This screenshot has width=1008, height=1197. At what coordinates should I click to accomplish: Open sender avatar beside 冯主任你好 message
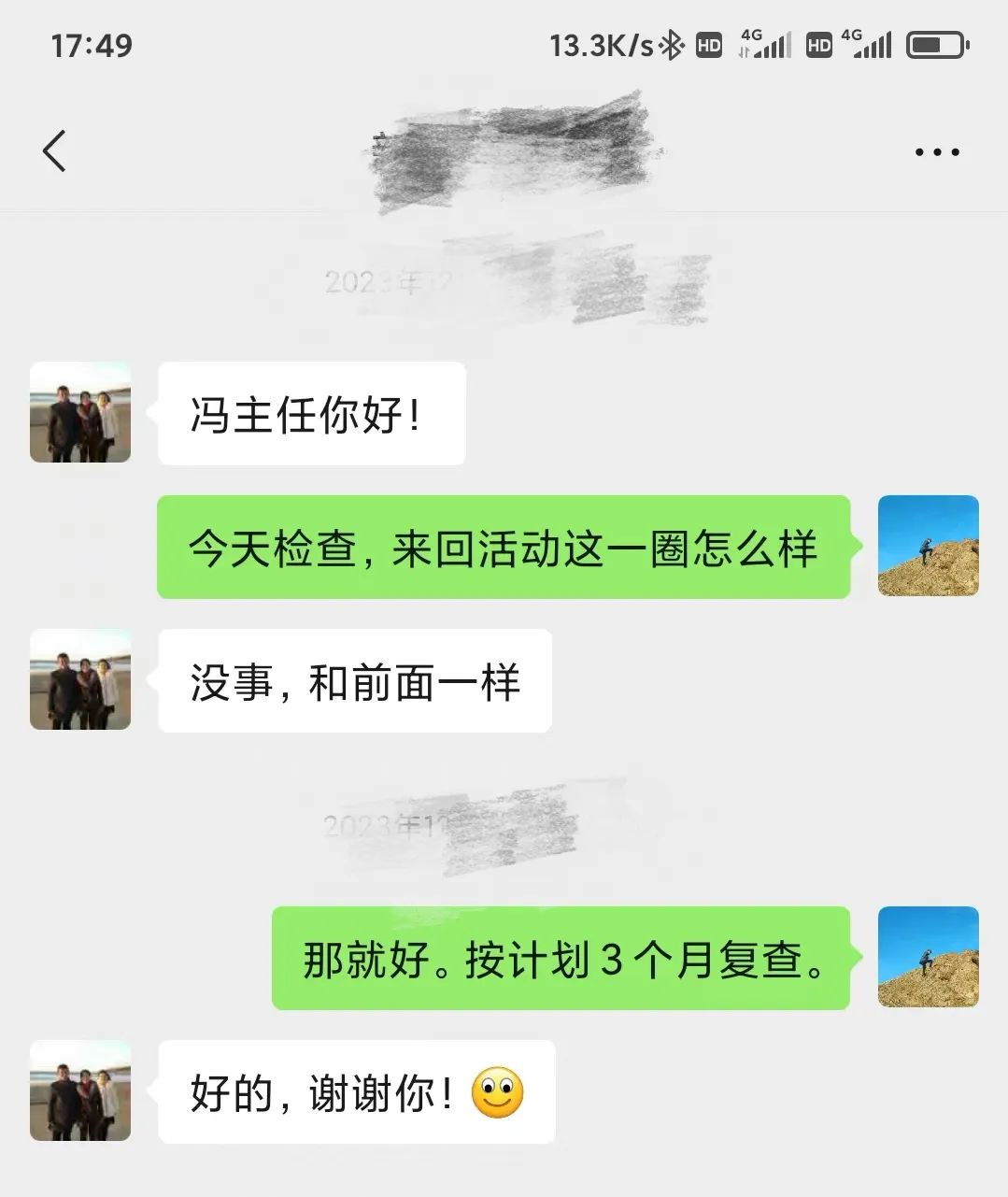tap(80, 412)
